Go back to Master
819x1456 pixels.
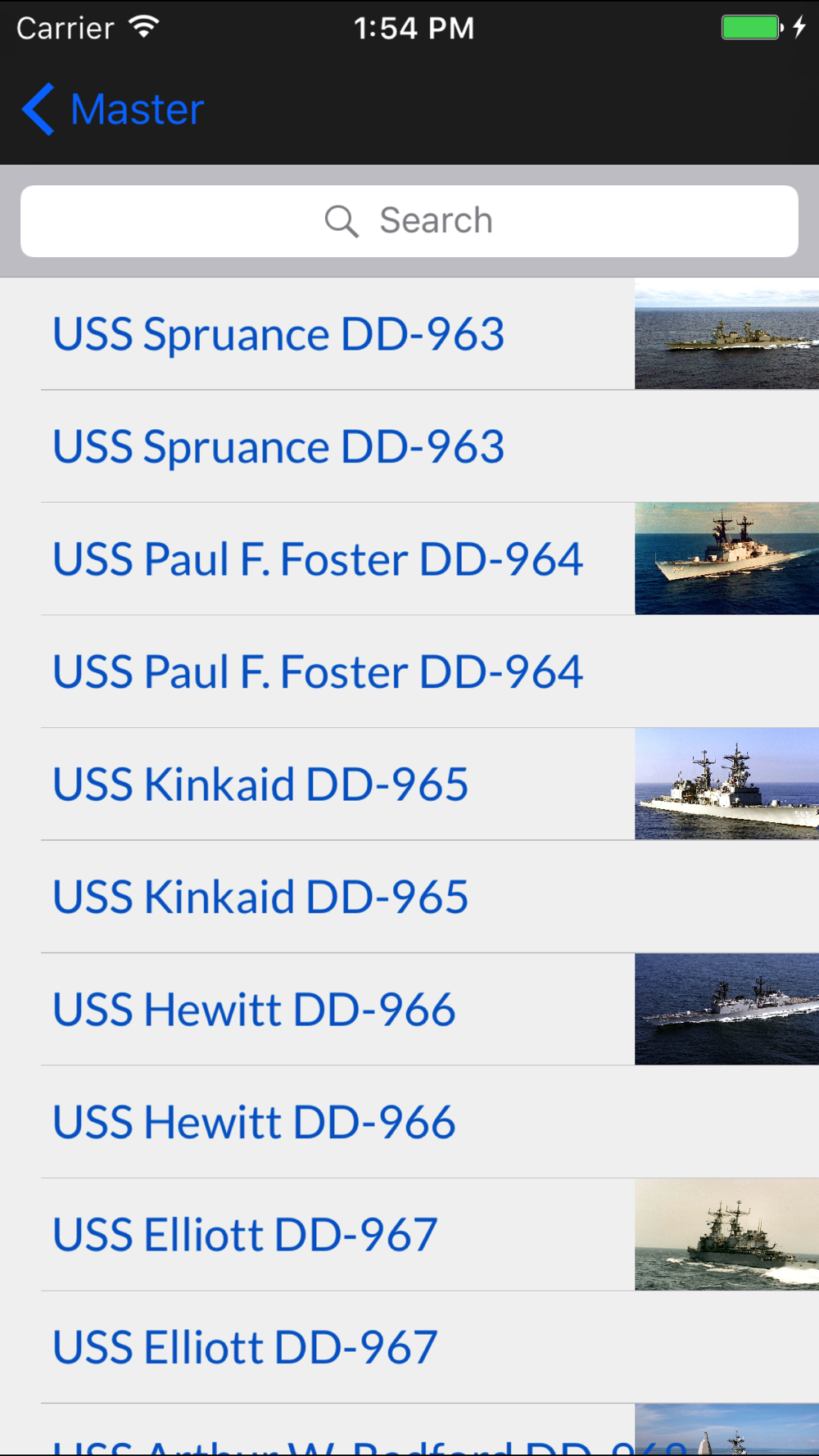point(113,109)
